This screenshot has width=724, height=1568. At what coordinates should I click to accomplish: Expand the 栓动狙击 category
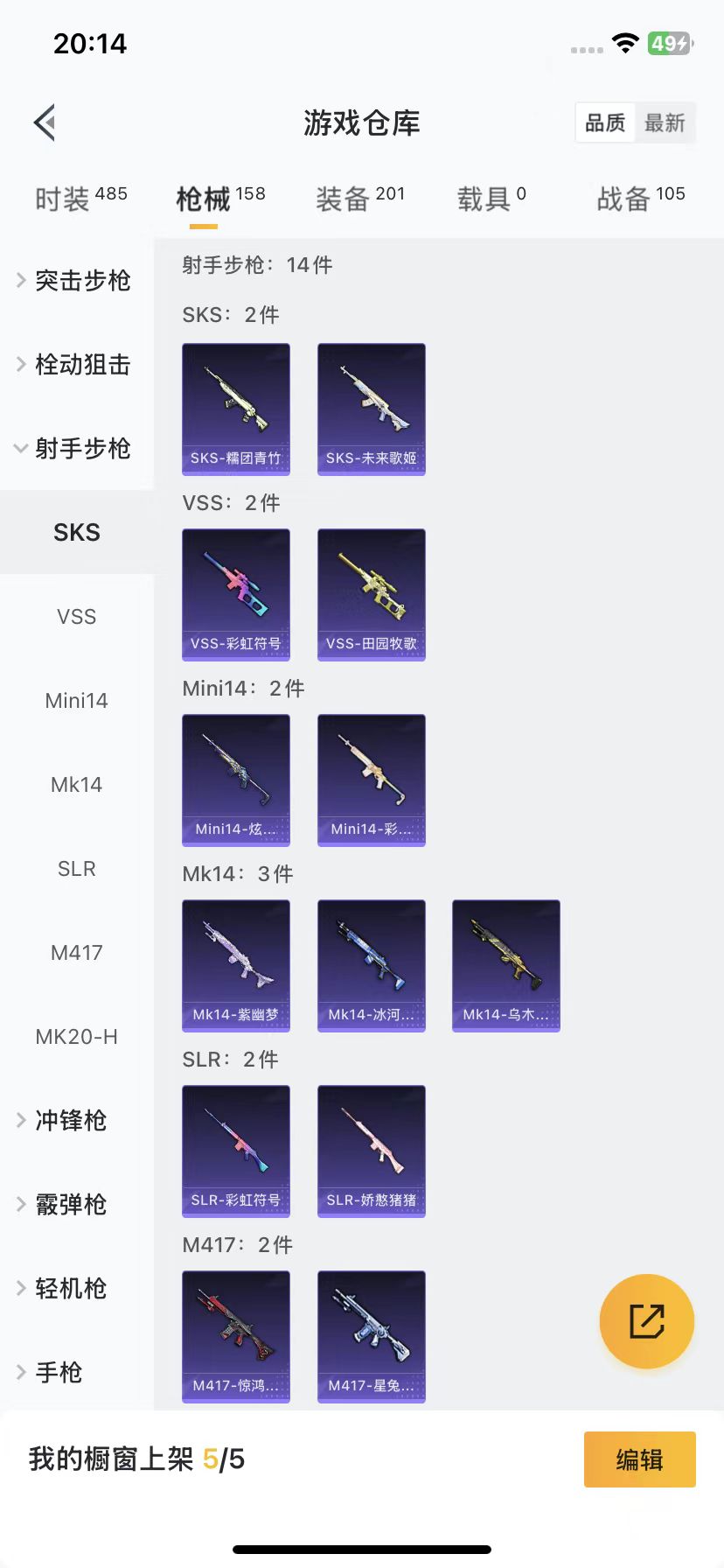click(x=77, y=364)
